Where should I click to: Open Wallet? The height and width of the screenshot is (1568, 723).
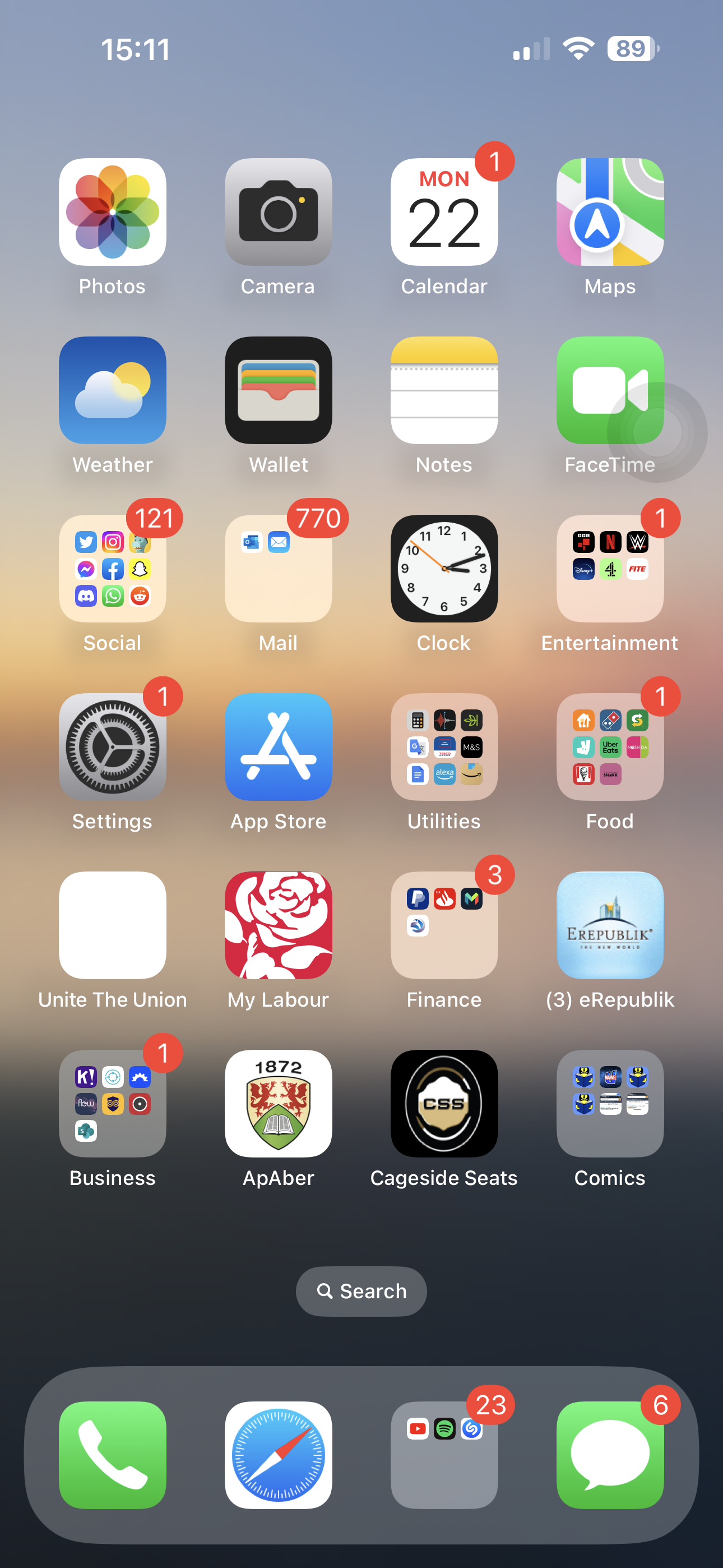pyautogui.click(x=278, y=390)
